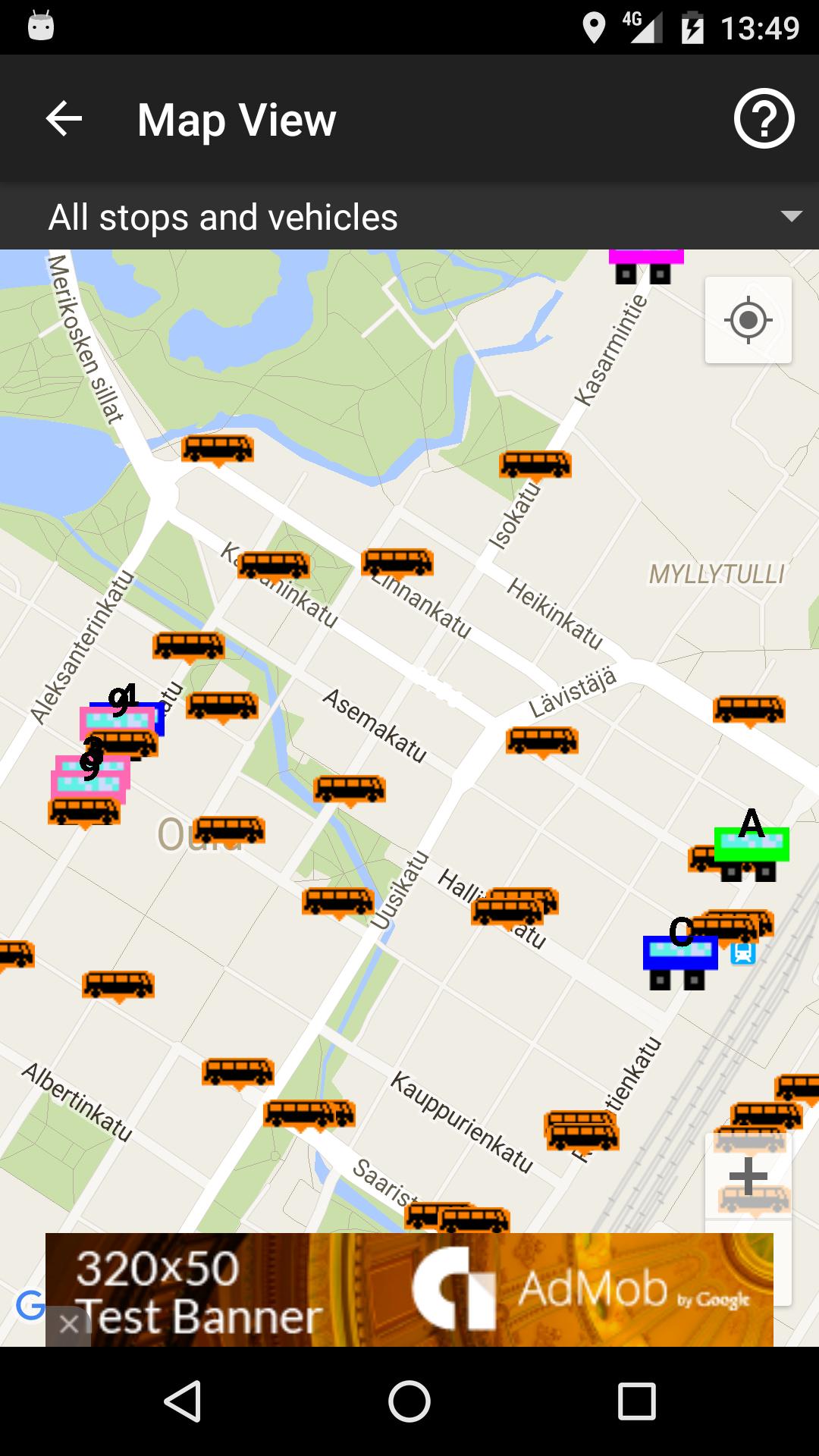Viewport: 819px width, 1456px height.
Task: Open the AdMob test banner advertisement
Action: tap(409, 1289)
